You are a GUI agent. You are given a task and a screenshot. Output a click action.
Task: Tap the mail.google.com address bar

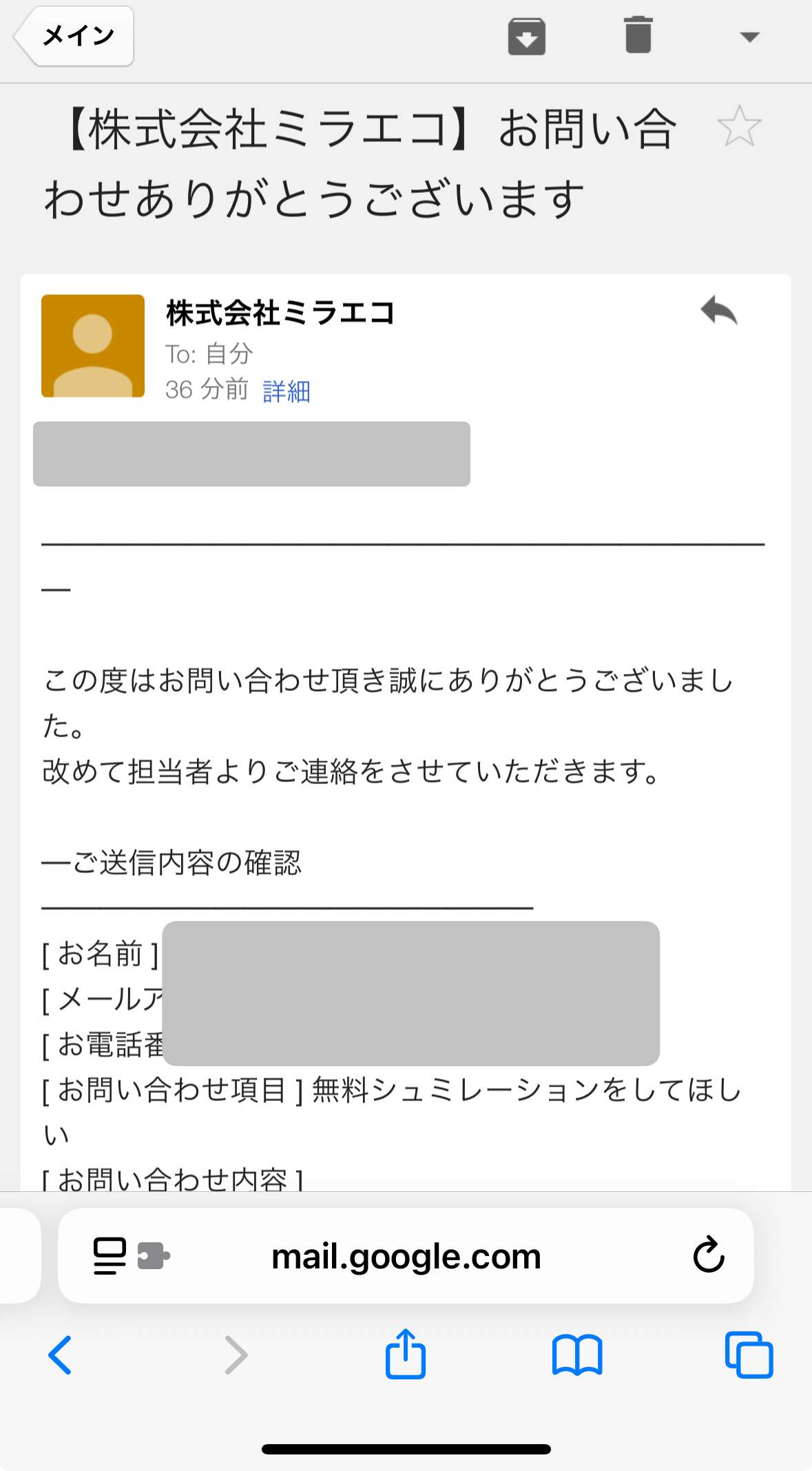[406, 1255]
